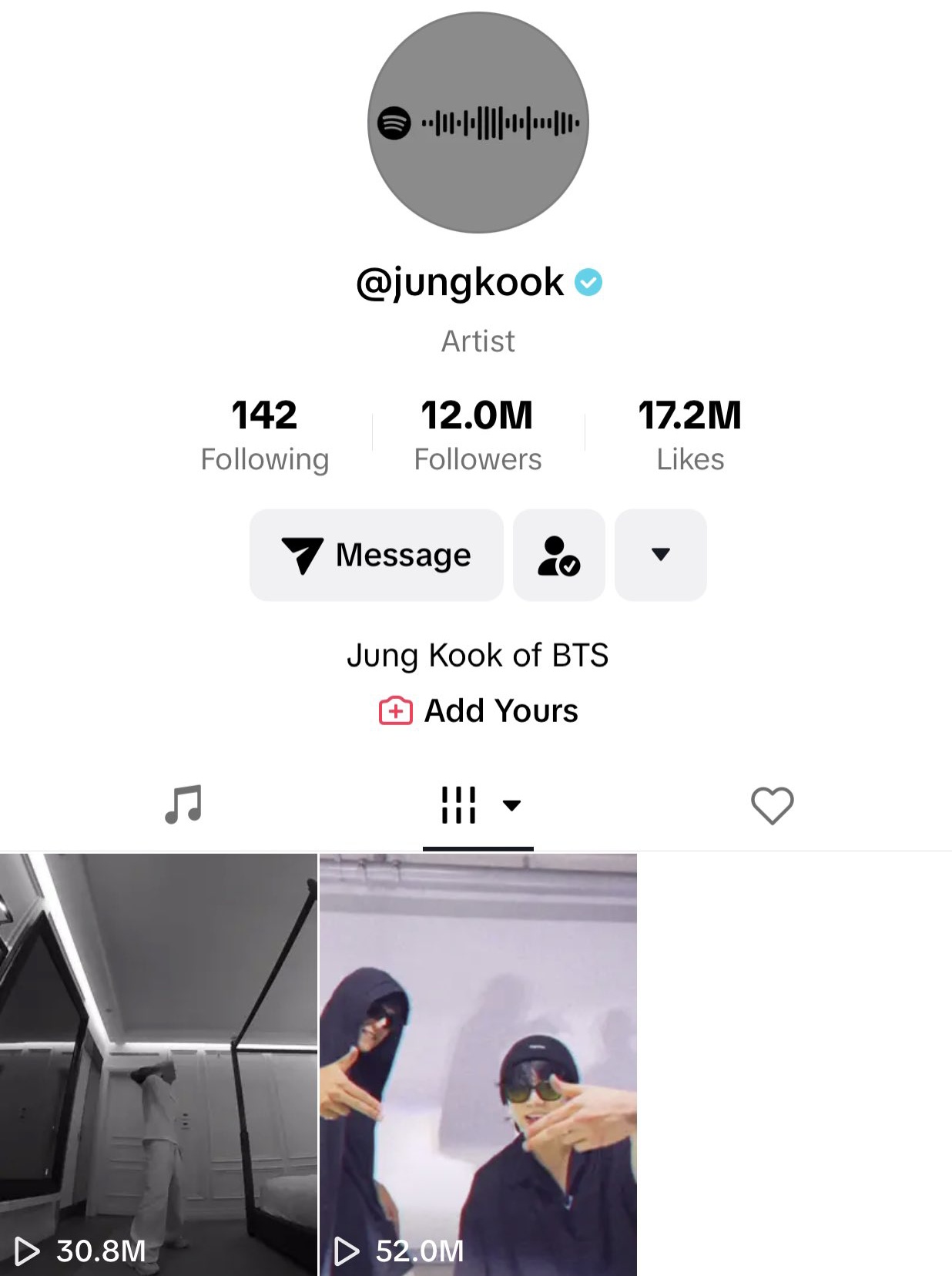Image resolution: width=952 pixels, height=1276 pixels.
Task: Expand the suggested accounts dropdown arrow
Action: [x=660, y=555]
